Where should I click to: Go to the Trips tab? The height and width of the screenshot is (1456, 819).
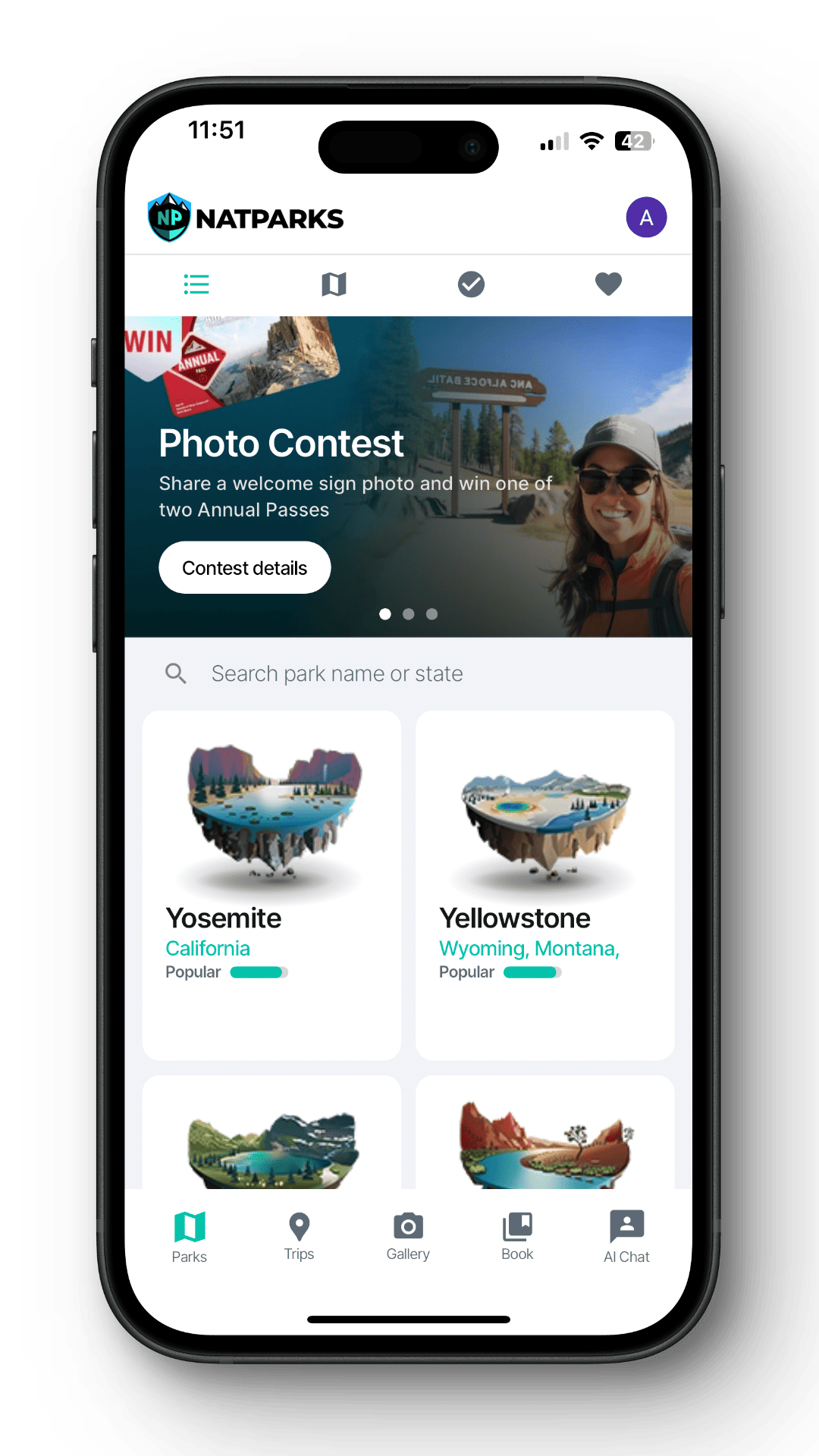(x=299, y=1237)
